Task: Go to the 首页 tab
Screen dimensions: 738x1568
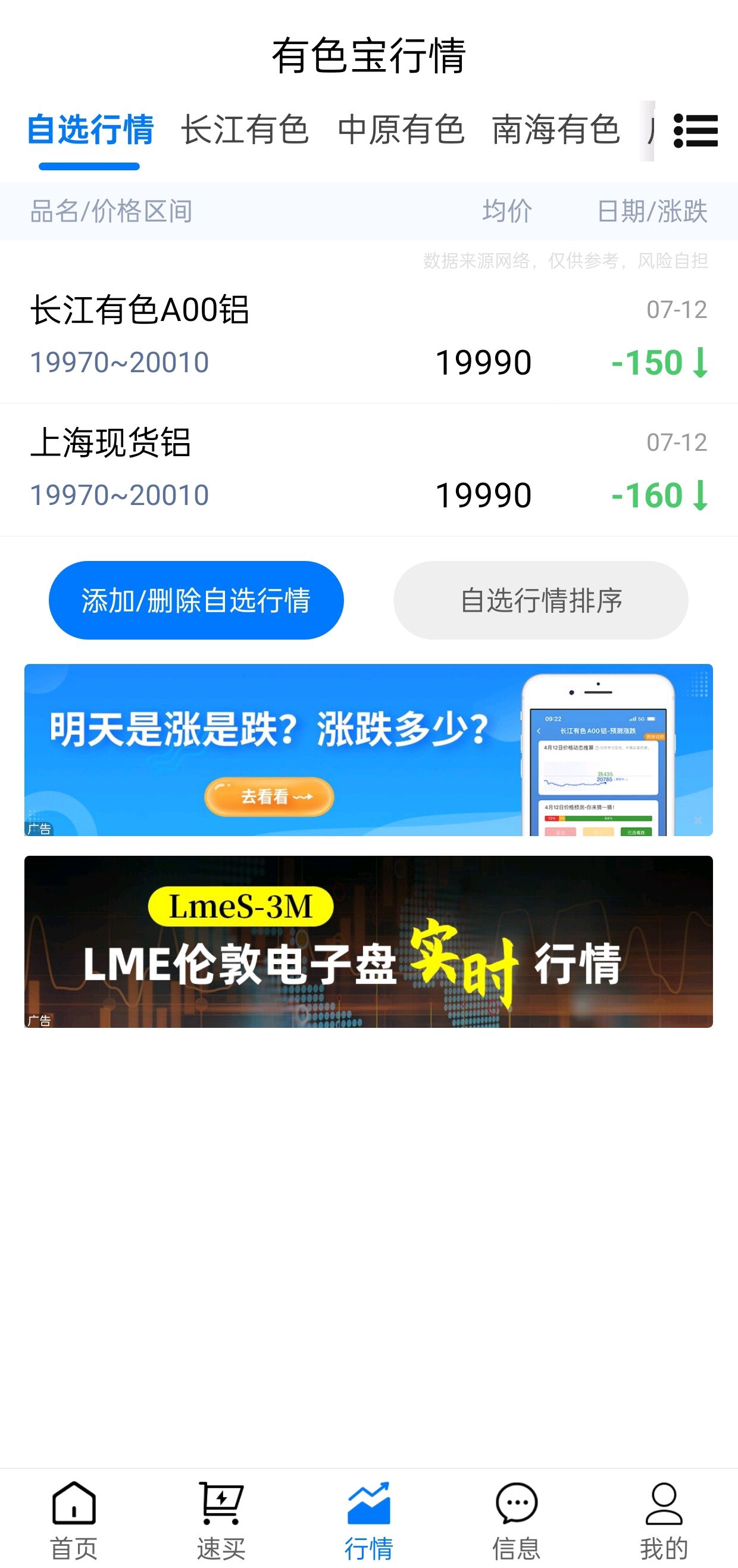Action: click(x=74, y=1520)
